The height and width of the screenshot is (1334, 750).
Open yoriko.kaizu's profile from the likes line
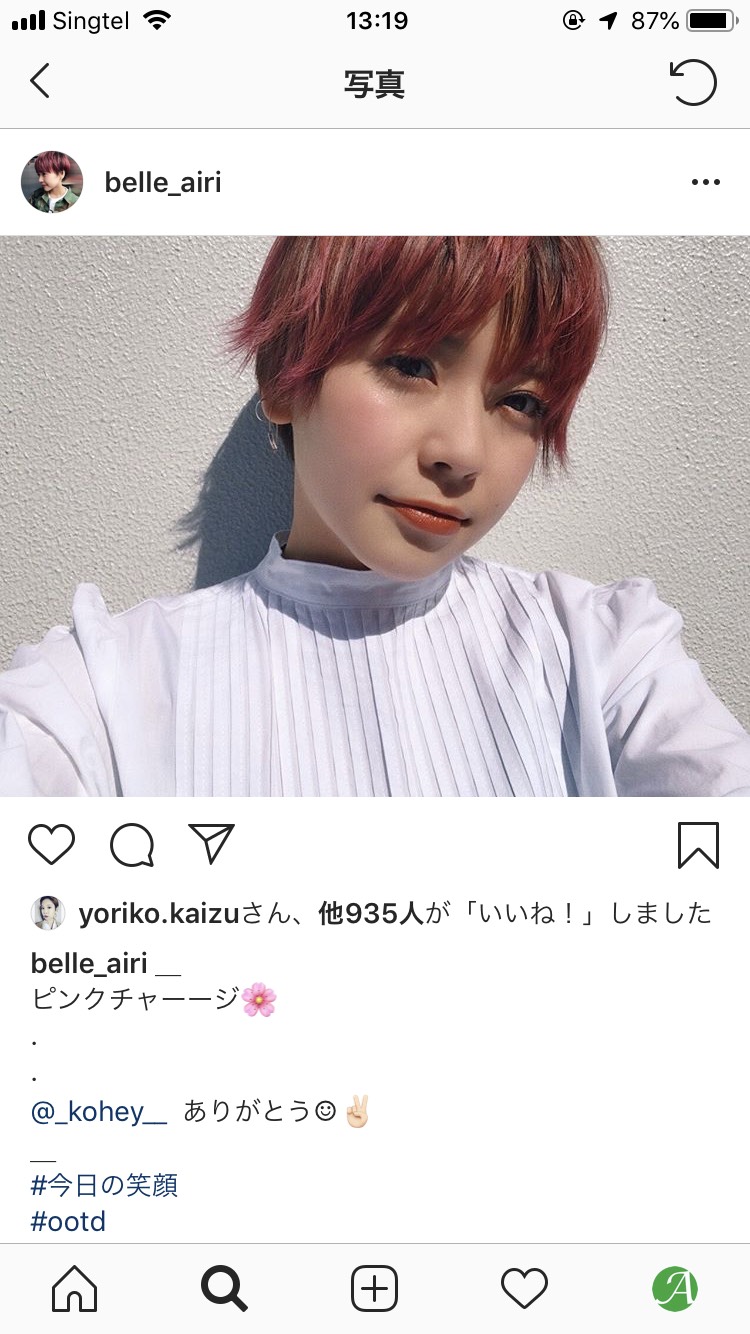pyautogui.click(x=157, y=913)
